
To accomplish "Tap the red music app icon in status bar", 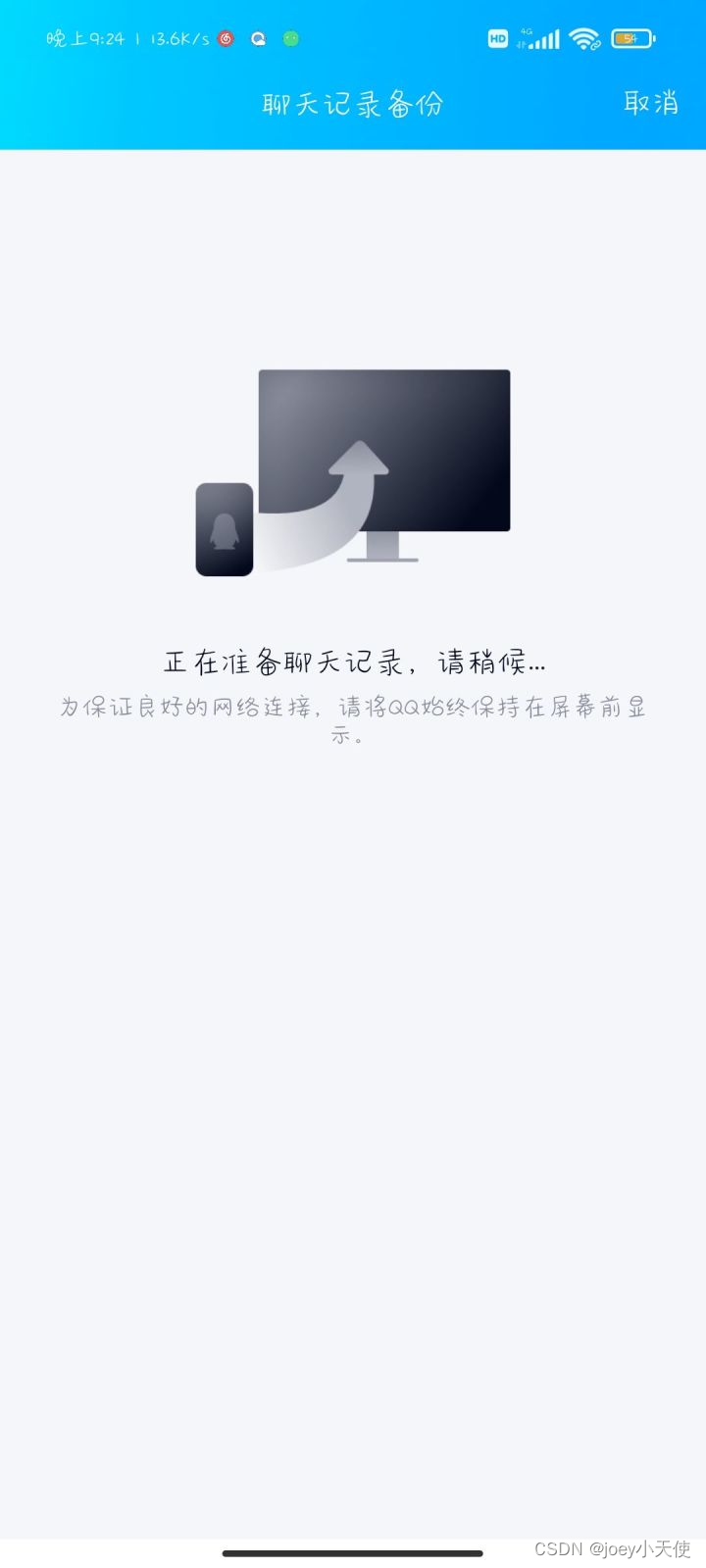I will pyautogui.click(x=224, y=37).
